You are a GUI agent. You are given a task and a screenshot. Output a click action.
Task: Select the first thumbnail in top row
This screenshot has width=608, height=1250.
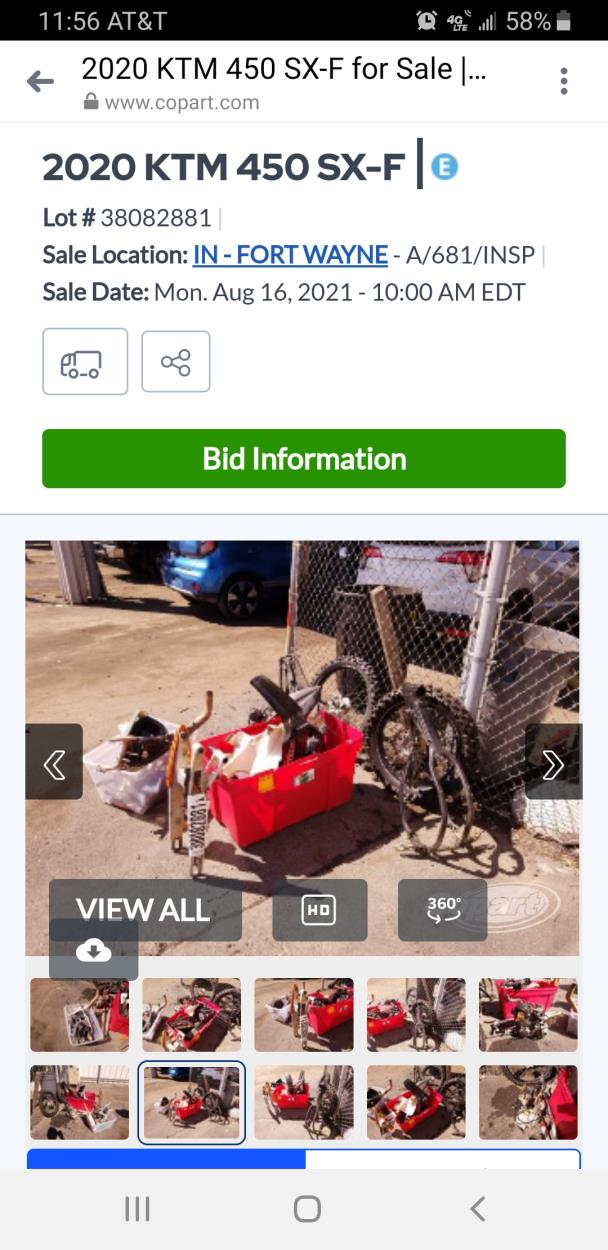click(79, 1014)
